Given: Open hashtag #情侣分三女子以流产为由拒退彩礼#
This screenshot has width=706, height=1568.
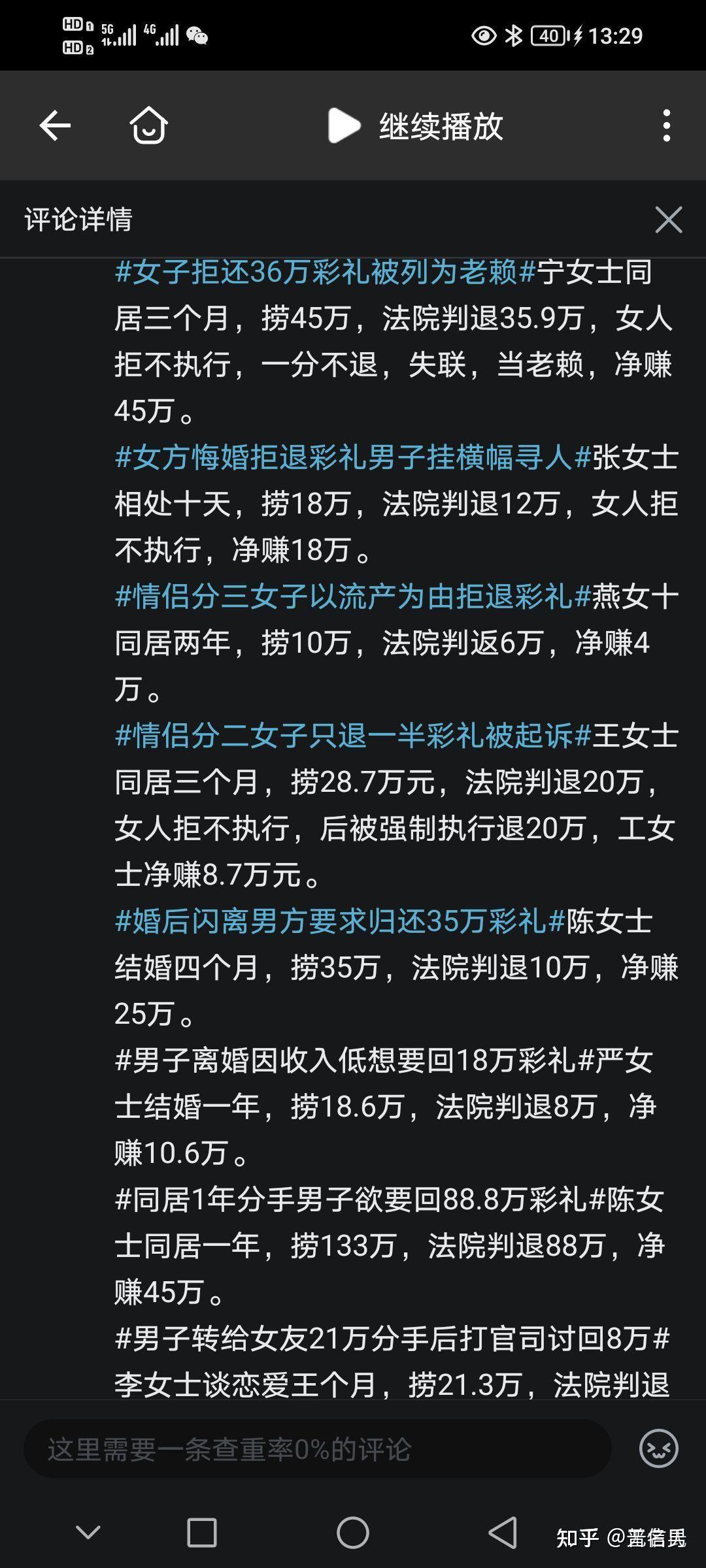Looking at the screenshot, I should pos(353,596).
